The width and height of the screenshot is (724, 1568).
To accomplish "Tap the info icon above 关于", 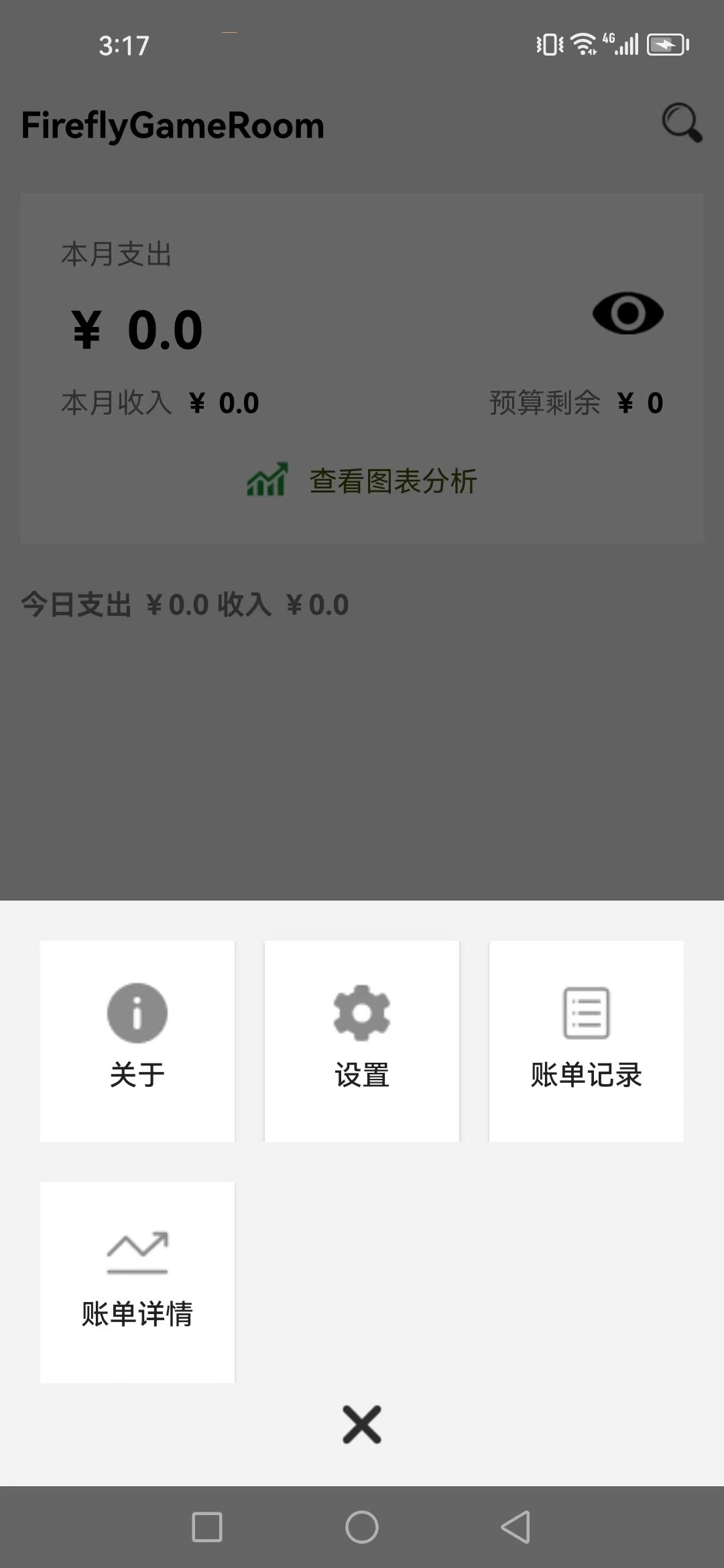I will [x=137, y=1013].
